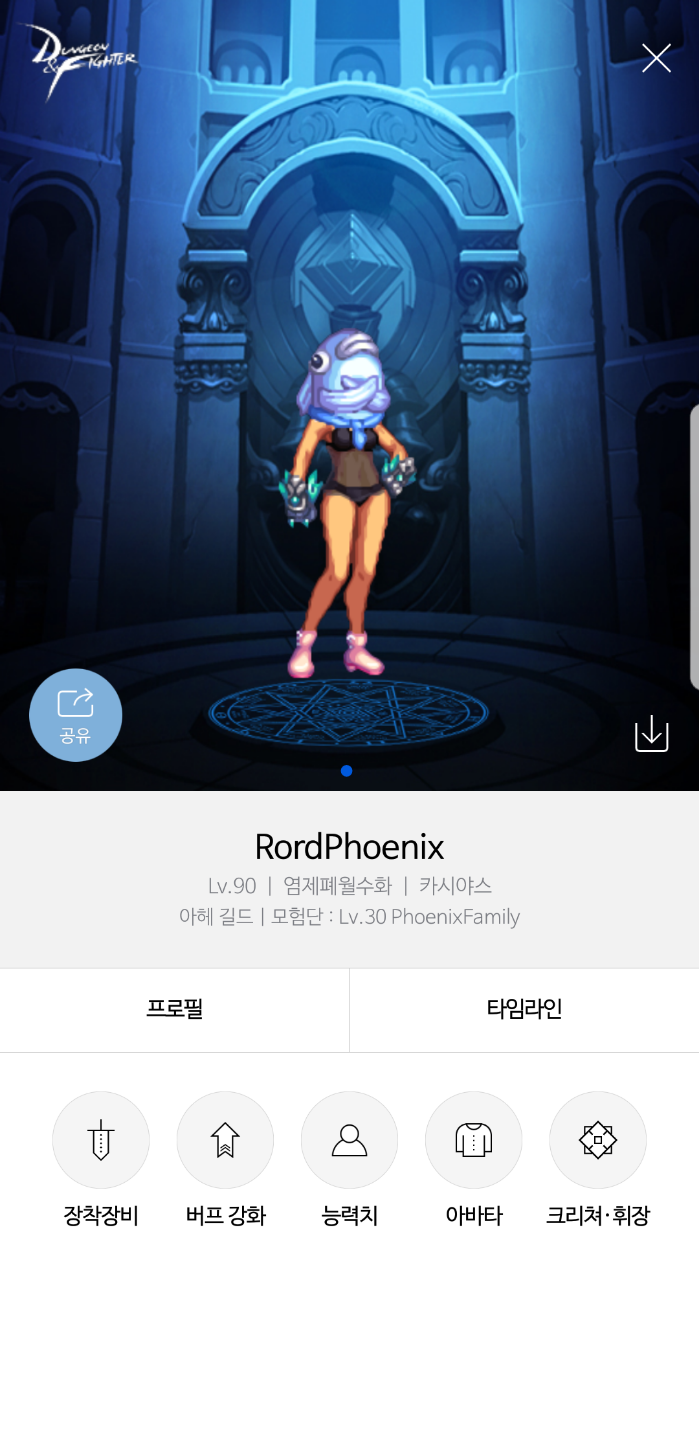Download the character image

[x=651, y=733]
